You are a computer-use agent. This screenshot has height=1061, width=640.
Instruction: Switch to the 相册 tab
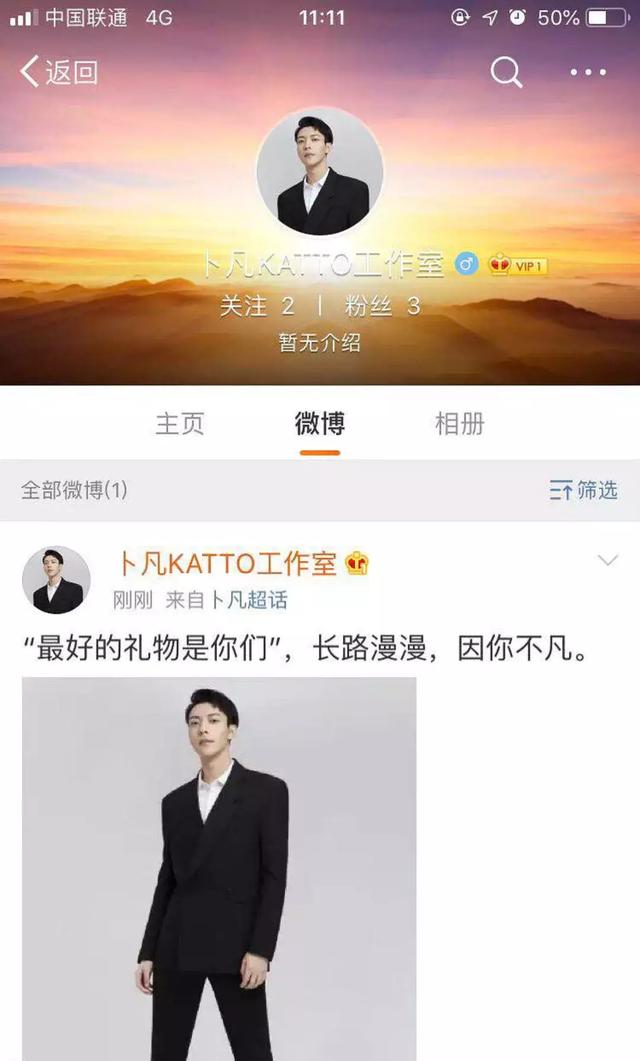coord(460,423)
